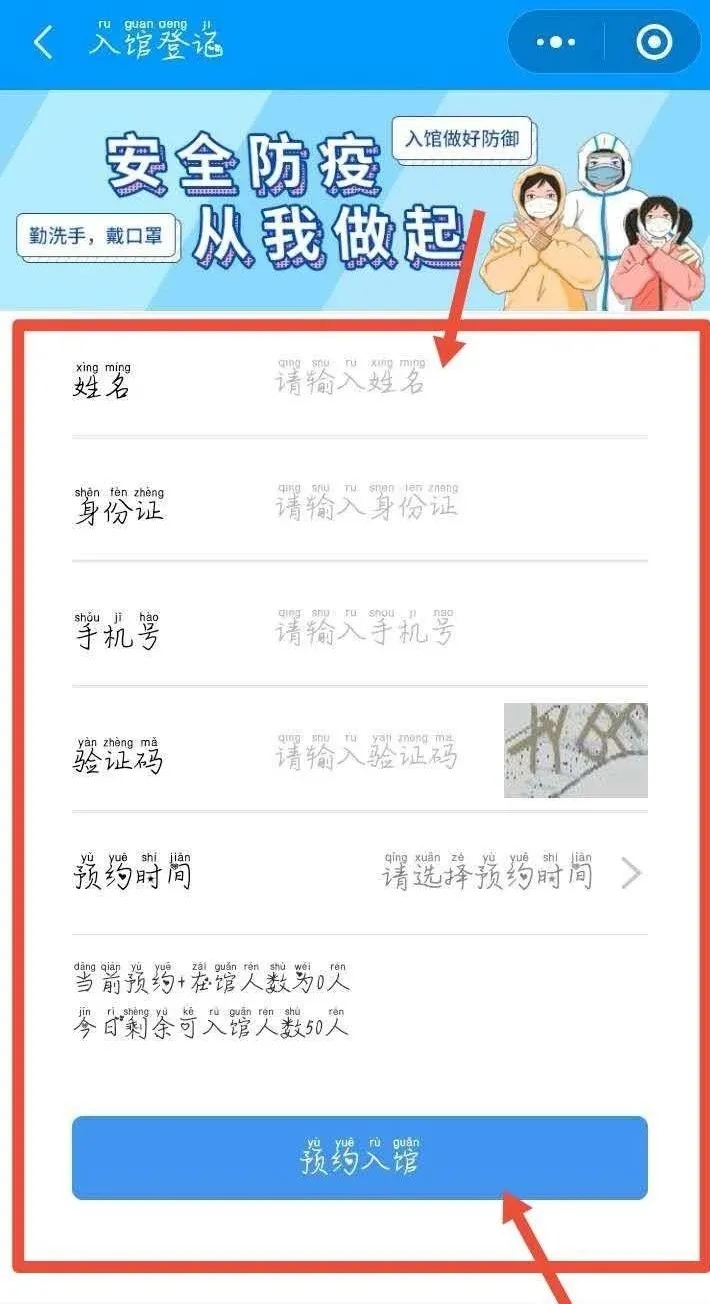Image resolution: width=710 pixels, height=1304 pixels.
Task: Refresh the captcha image
Action: point(576,750)
